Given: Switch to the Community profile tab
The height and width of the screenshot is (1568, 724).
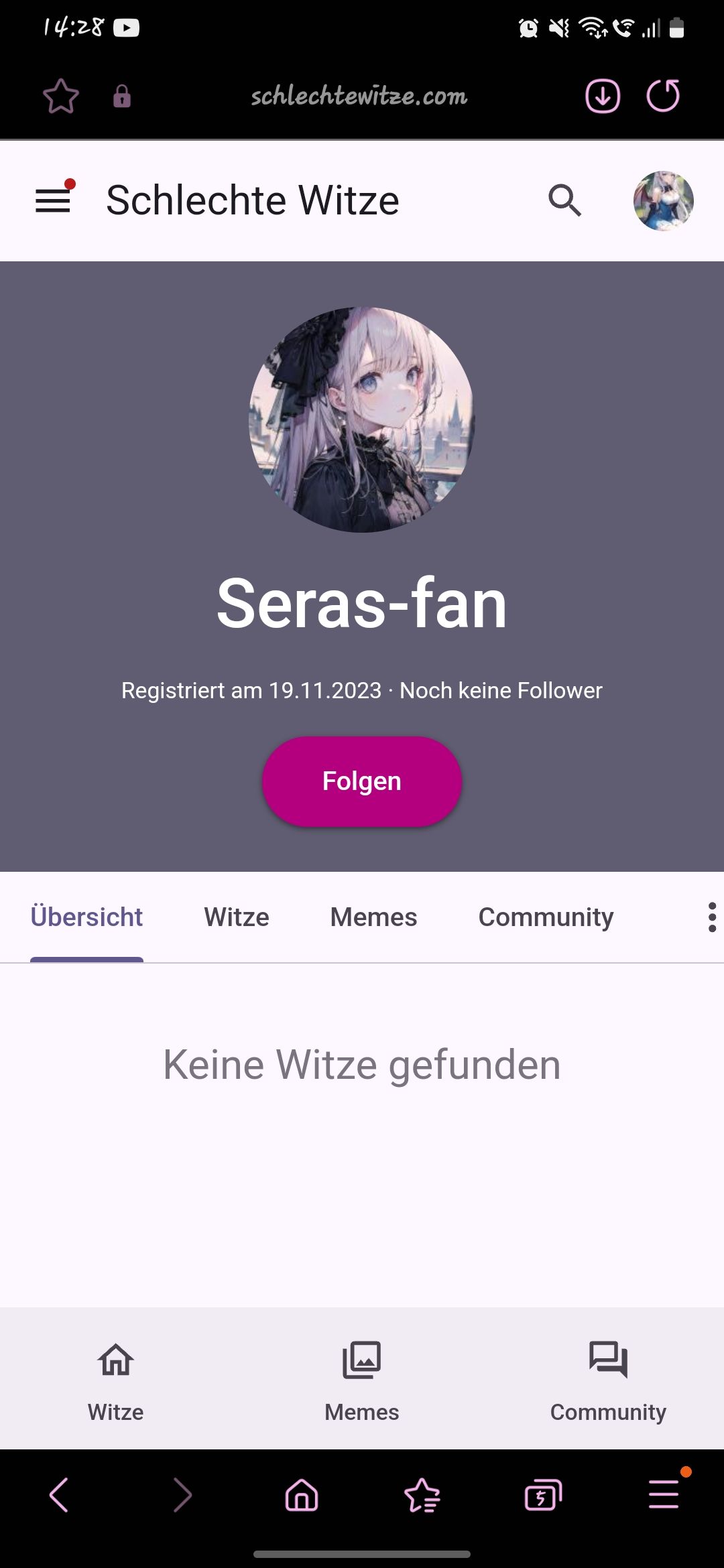Looking at the screenshot, I should [546, 917].
